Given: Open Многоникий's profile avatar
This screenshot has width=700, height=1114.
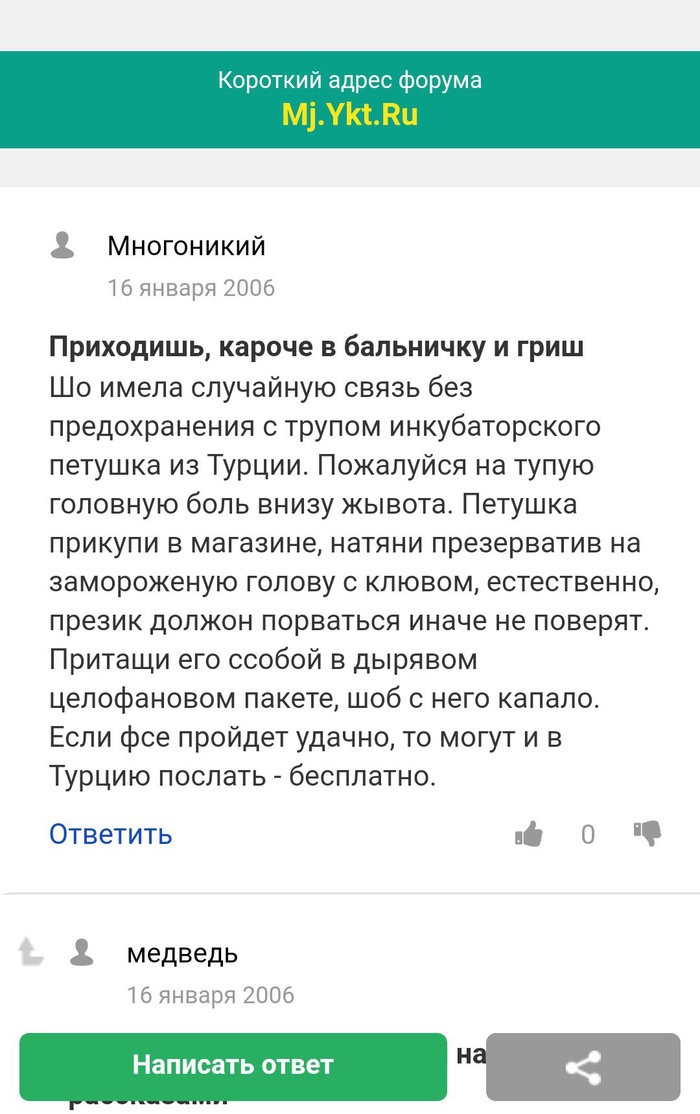Looking at the screenshot, I should point(63,246).
